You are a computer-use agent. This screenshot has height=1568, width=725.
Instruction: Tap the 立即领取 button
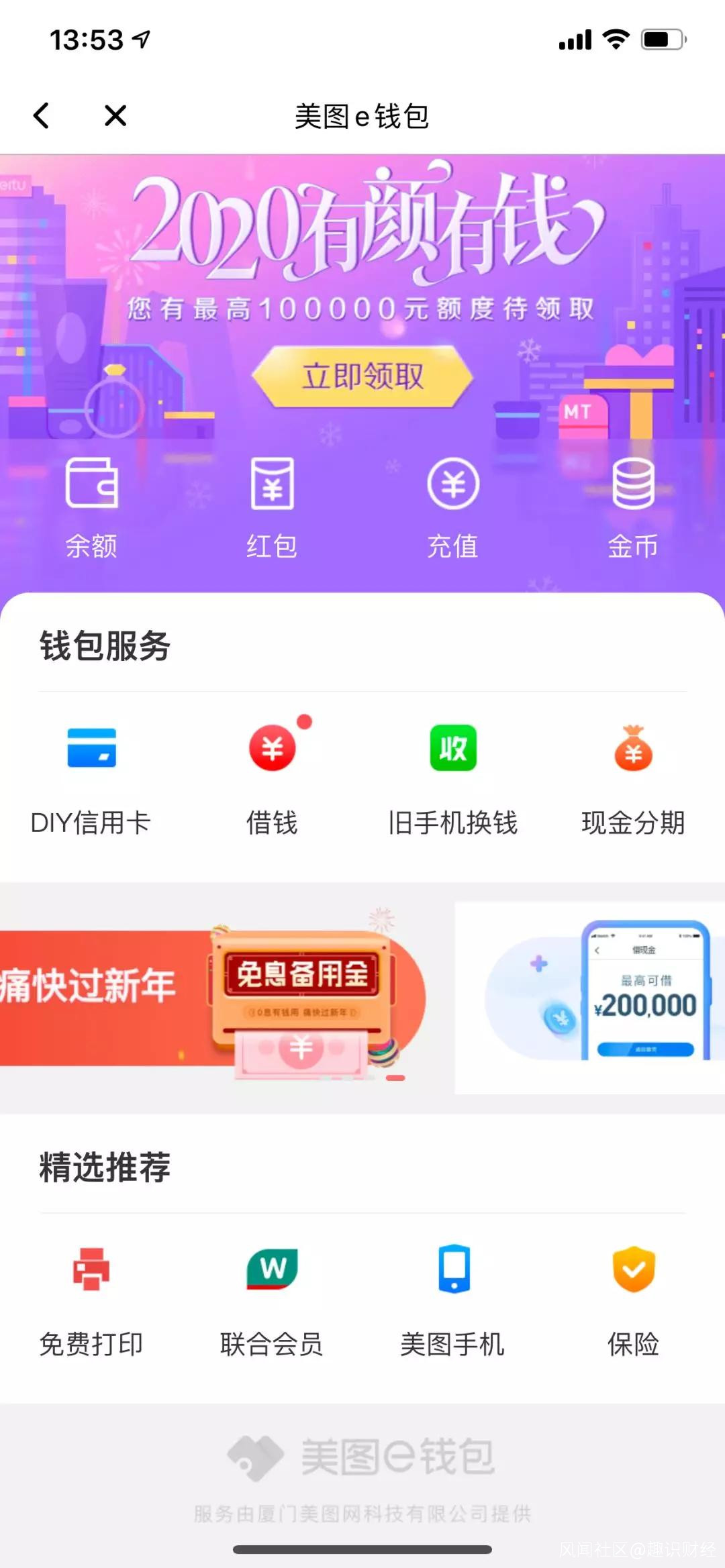[x=362, y=376]
